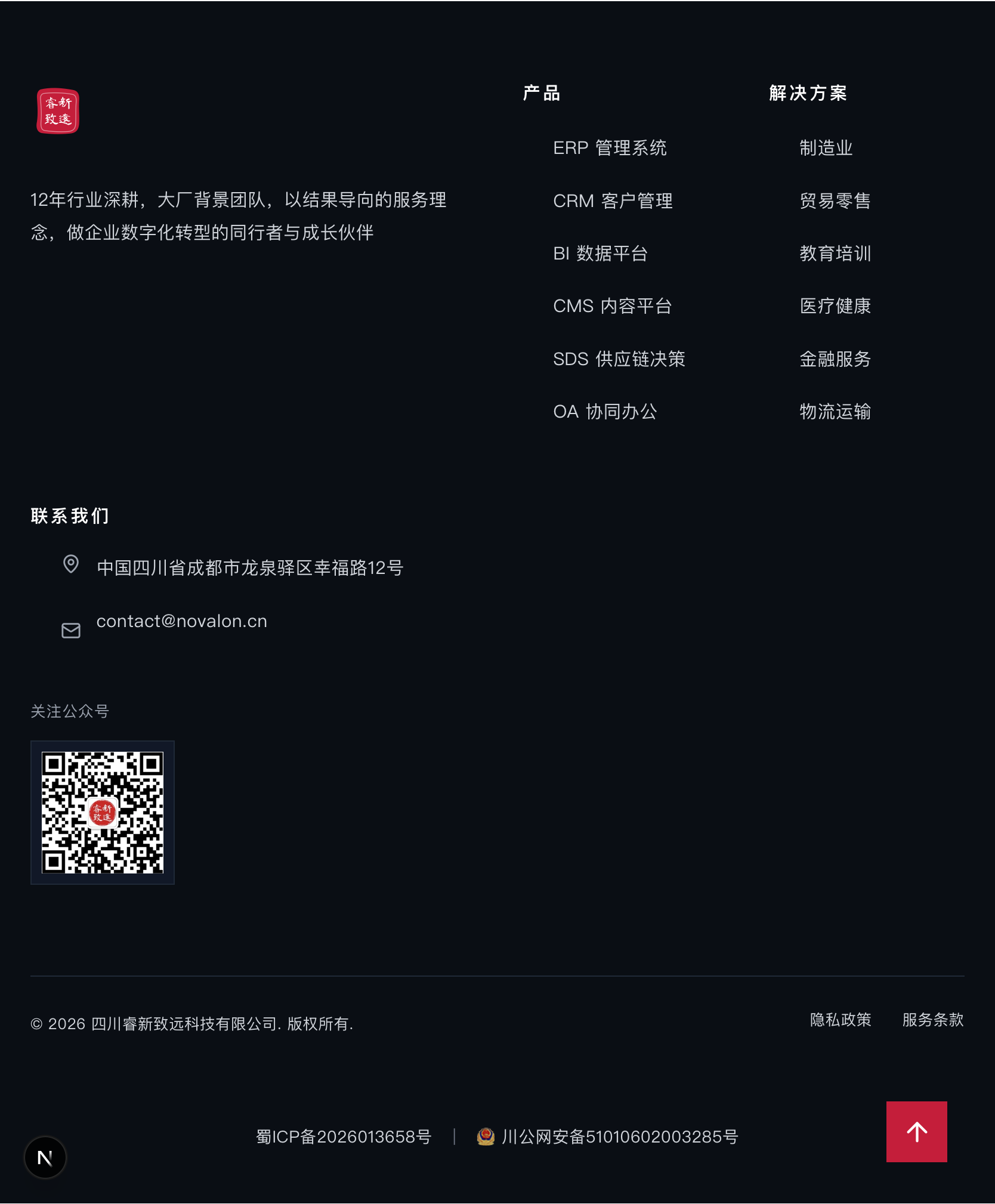Open the 蜀ICP备2026013658号 record link
The width and height of the screenshot is (995, 1204).
[344, 1137]
